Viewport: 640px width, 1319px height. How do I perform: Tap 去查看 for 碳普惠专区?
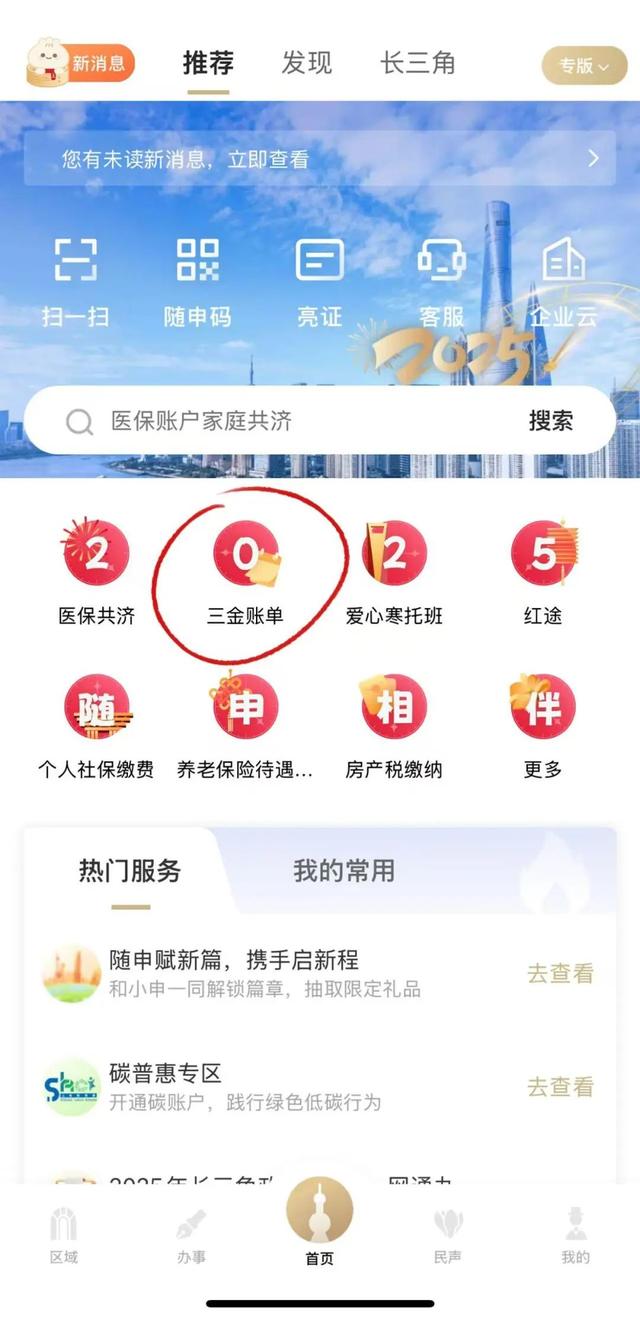pos(561,1086)
